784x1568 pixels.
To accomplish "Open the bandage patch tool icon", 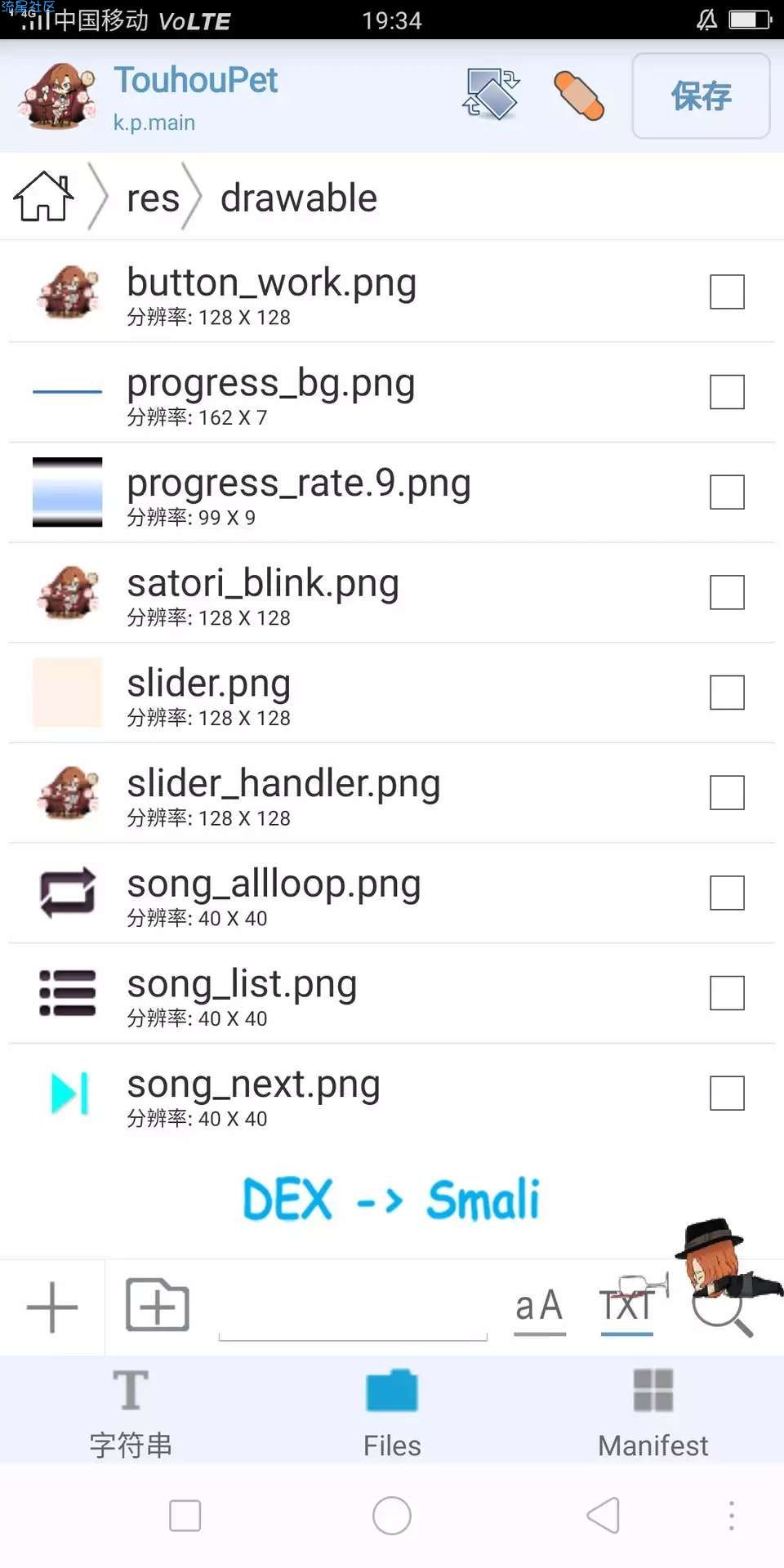I will (578, 96).
